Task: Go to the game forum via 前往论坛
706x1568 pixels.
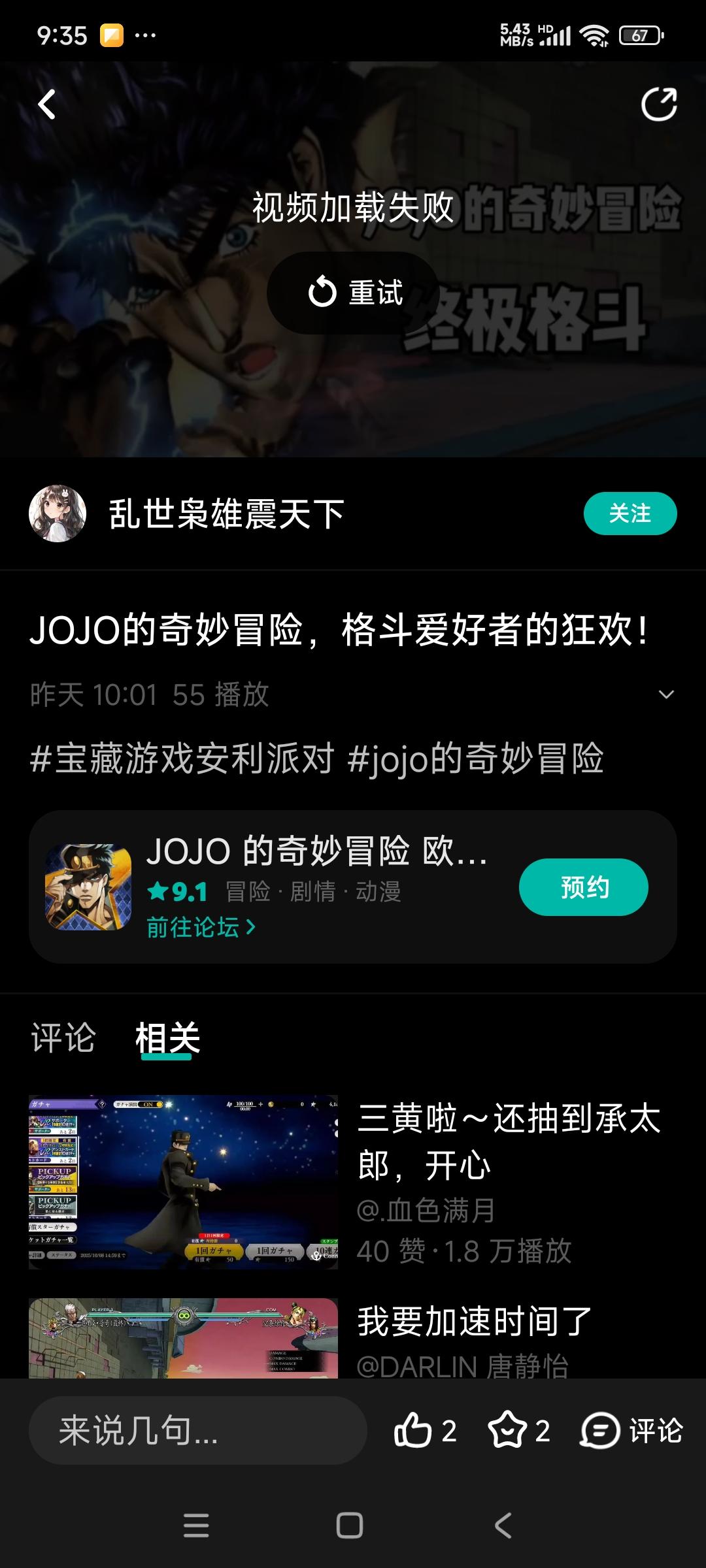Action: pos(201,927)
